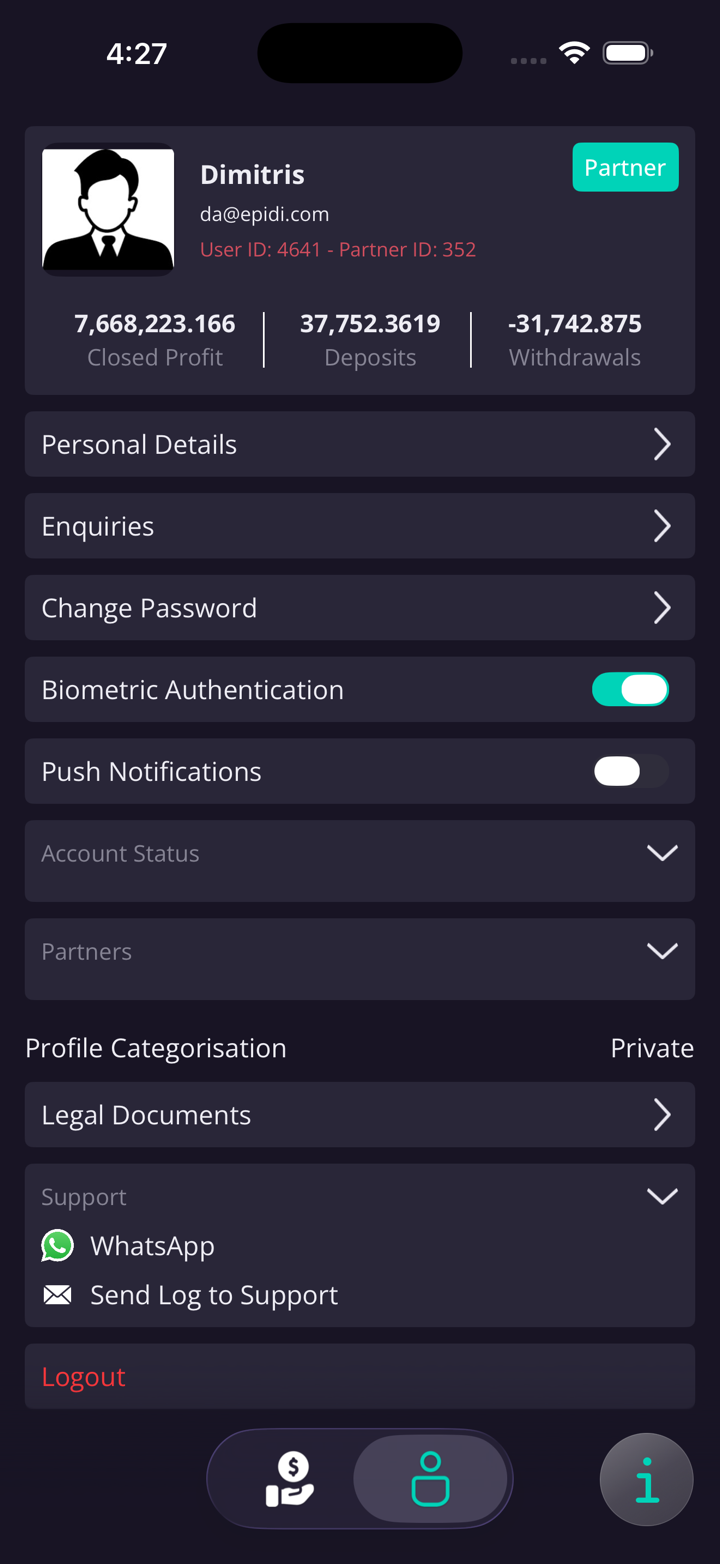This screenshot has width=720, height=1564.
Task: Log out of the account
Action: pyautogui.click(x=84, y=1377)
